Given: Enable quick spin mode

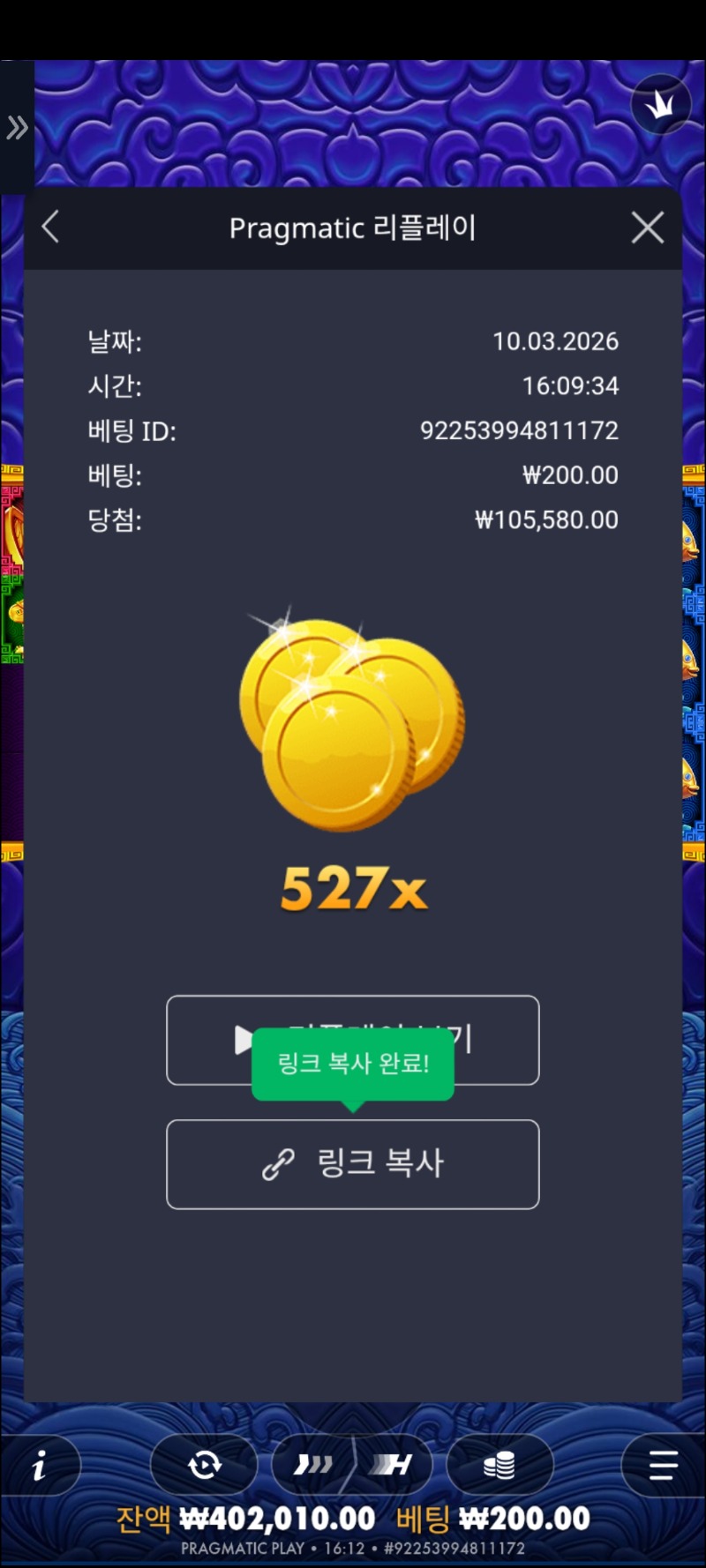Looking at the screenshot, I should click(313, 1466).
